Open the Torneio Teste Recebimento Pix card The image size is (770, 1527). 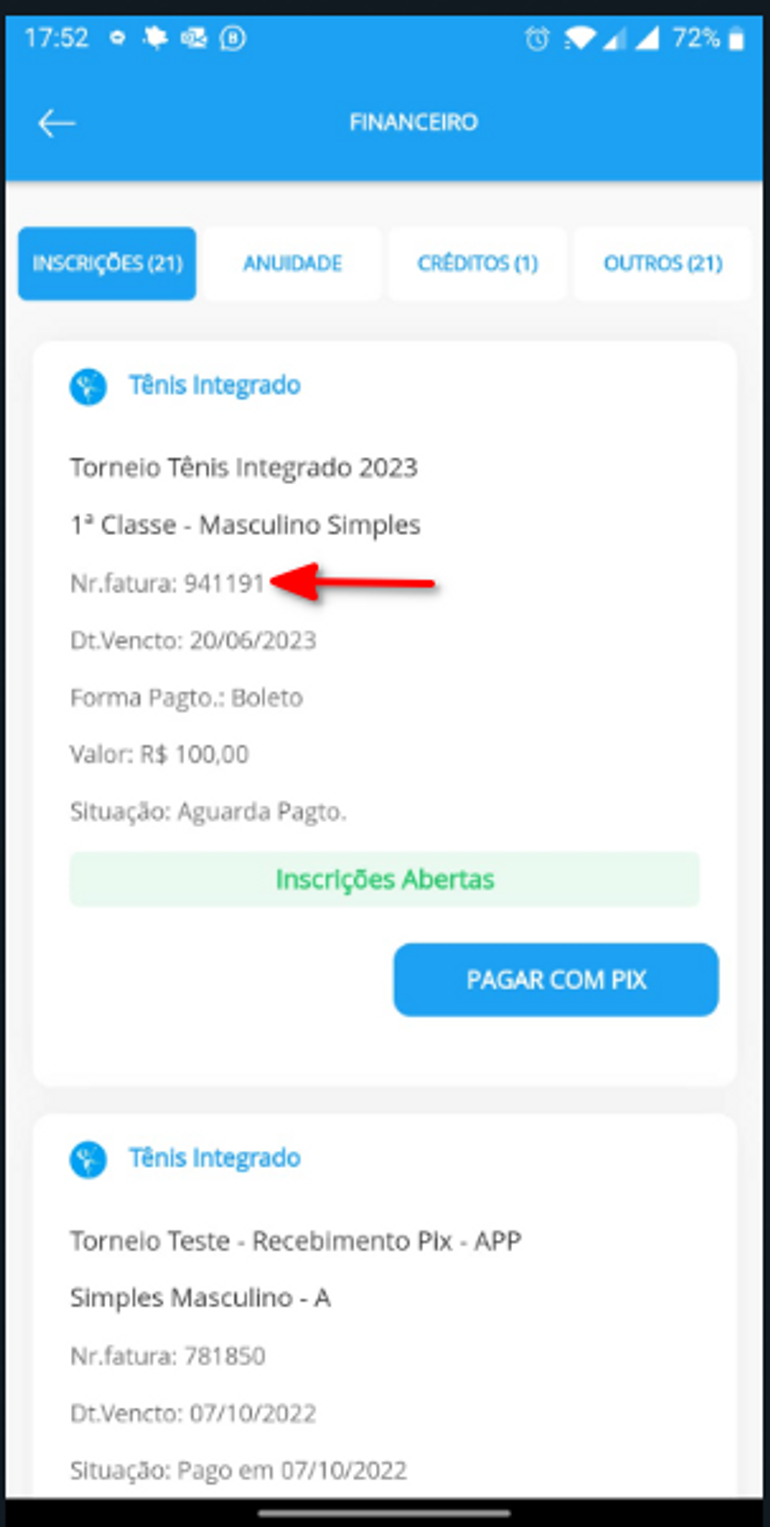point(295,1241)
